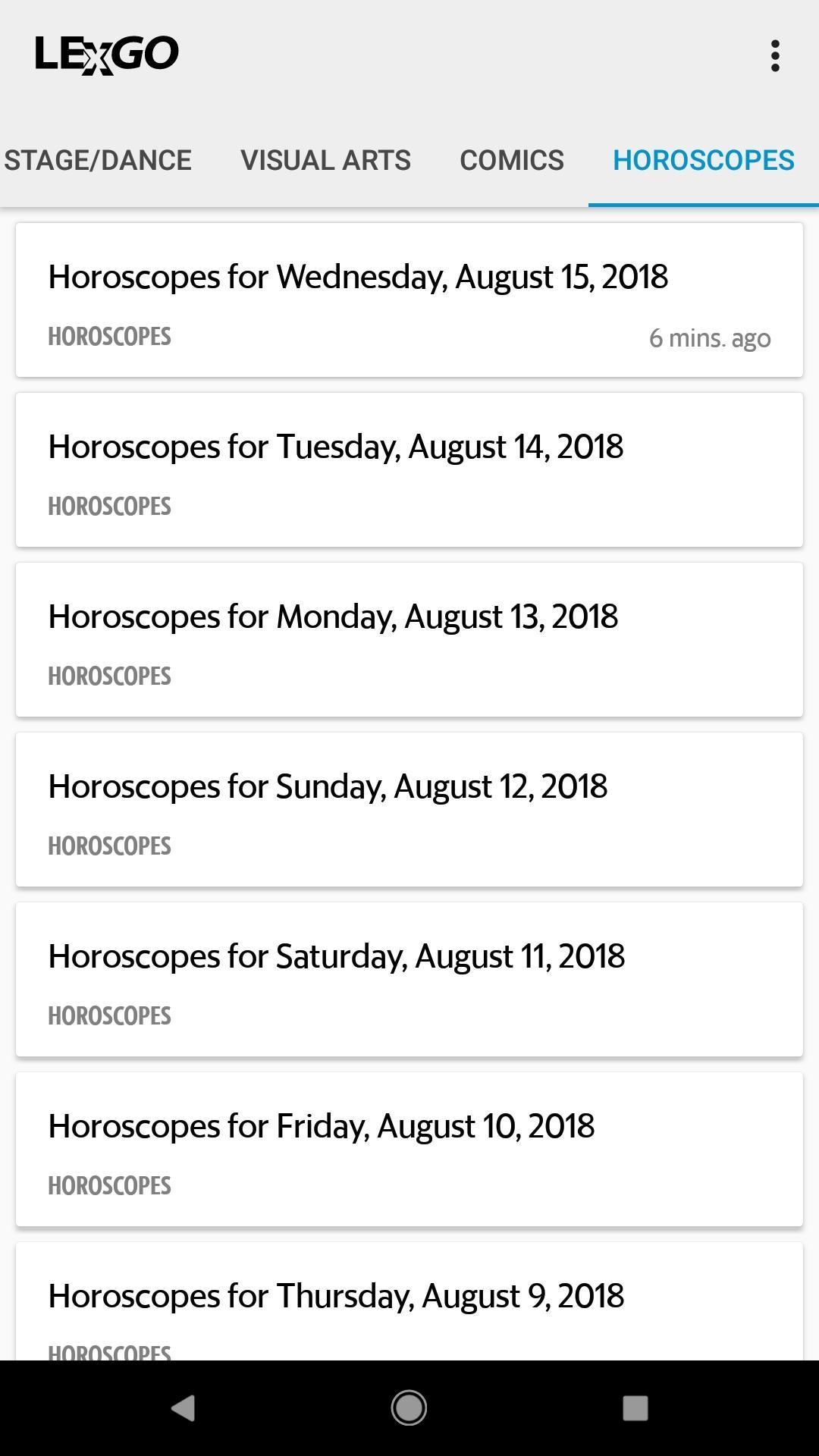
Task: Select the Horoscopes tab
Action: 703,160
